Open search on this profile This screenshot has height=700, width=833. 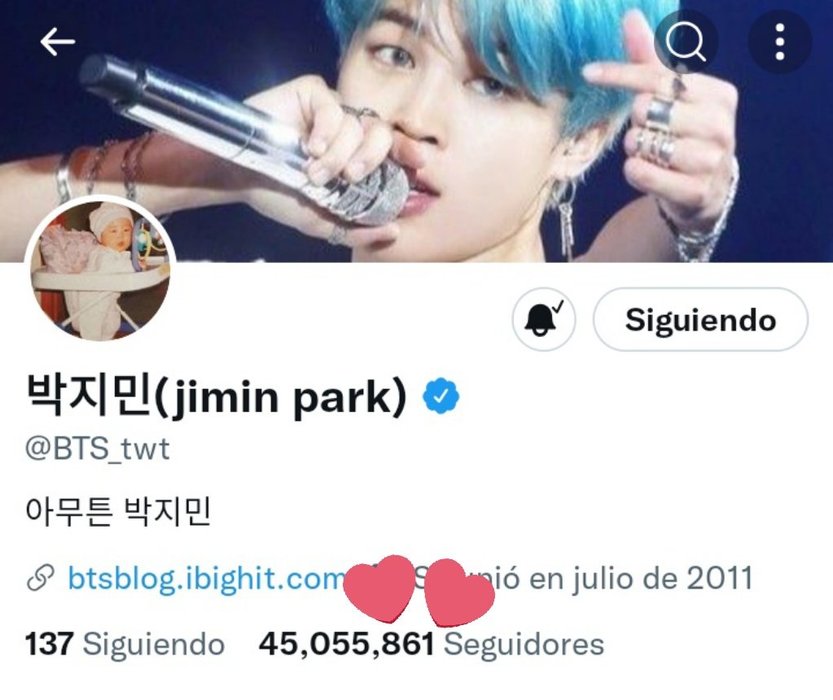coord(686,42)
